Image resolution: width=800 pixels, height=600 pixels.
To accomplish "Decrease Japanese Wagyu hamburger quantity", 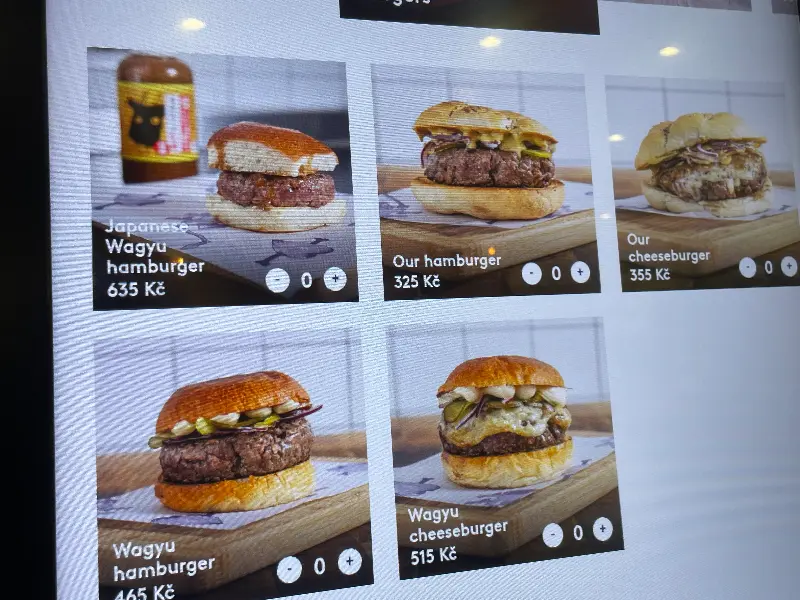I will coord(278,280).
